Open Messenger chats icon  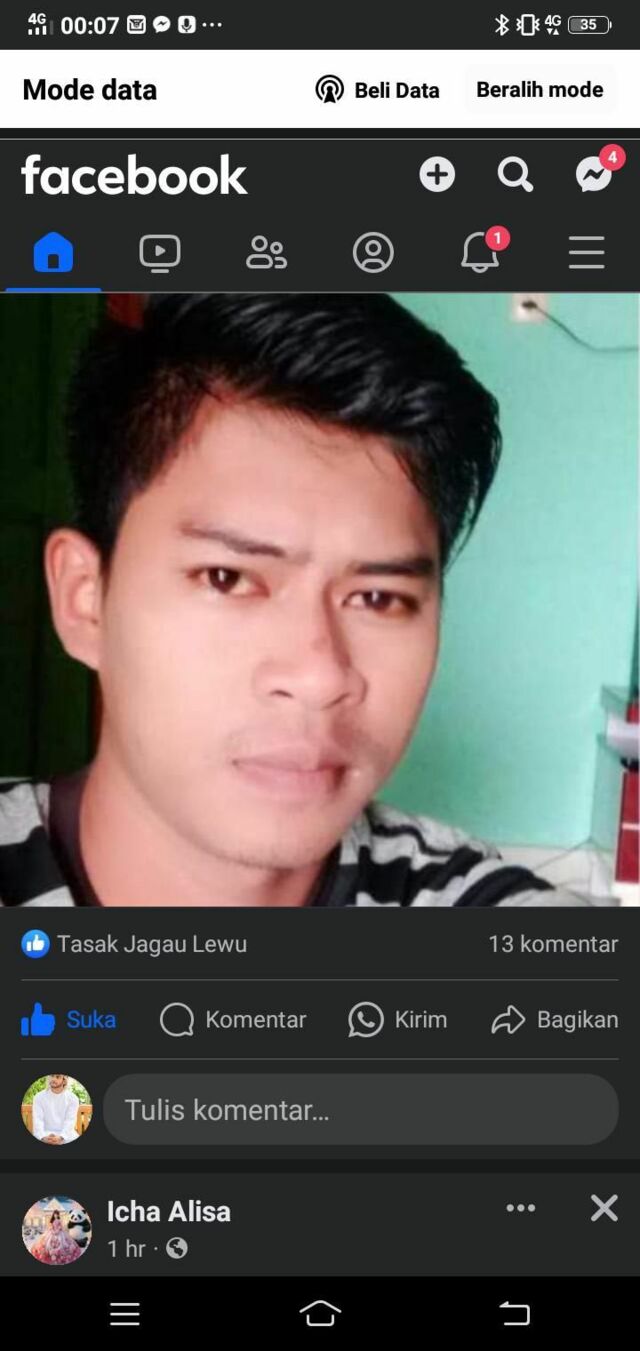(x=594, y=175)
